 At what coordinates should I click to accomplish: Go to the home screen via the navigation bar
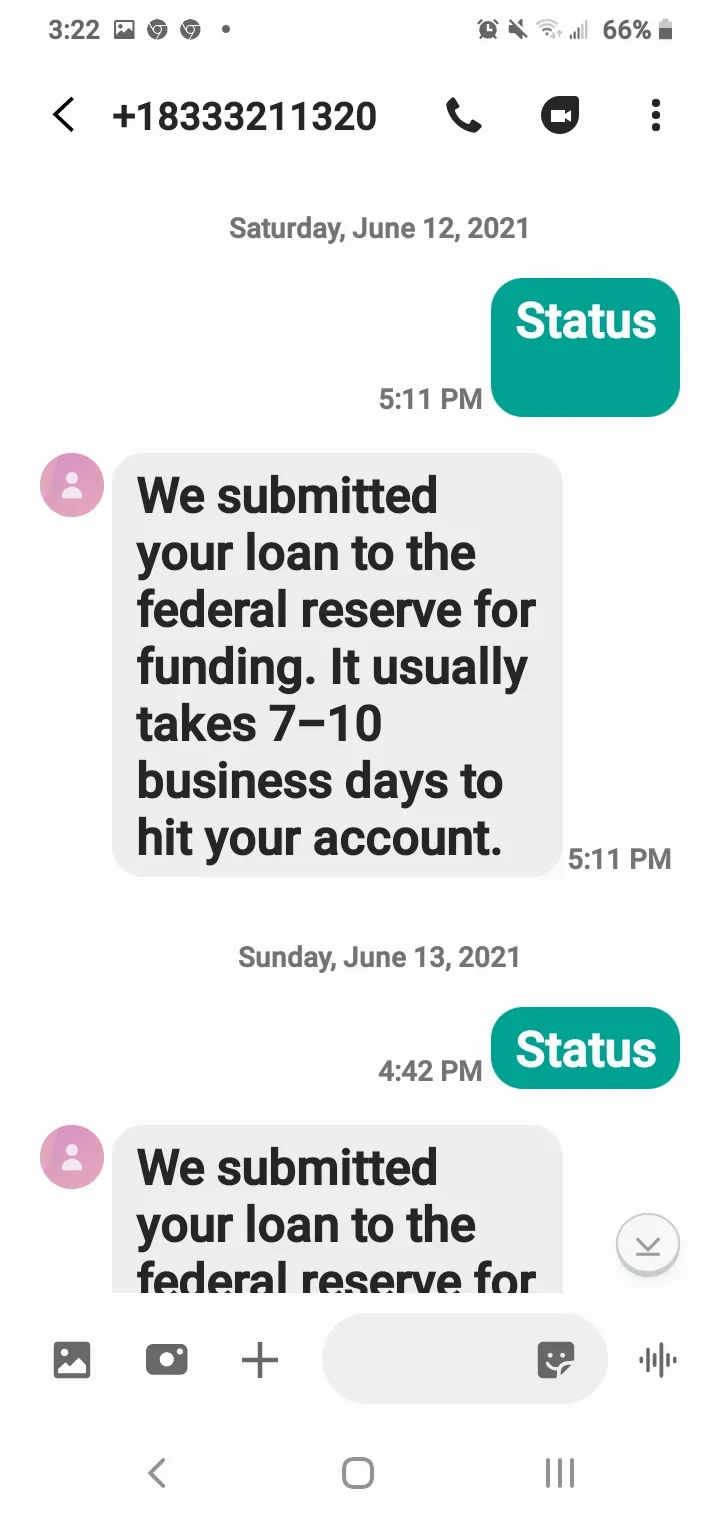[358, 1473]
